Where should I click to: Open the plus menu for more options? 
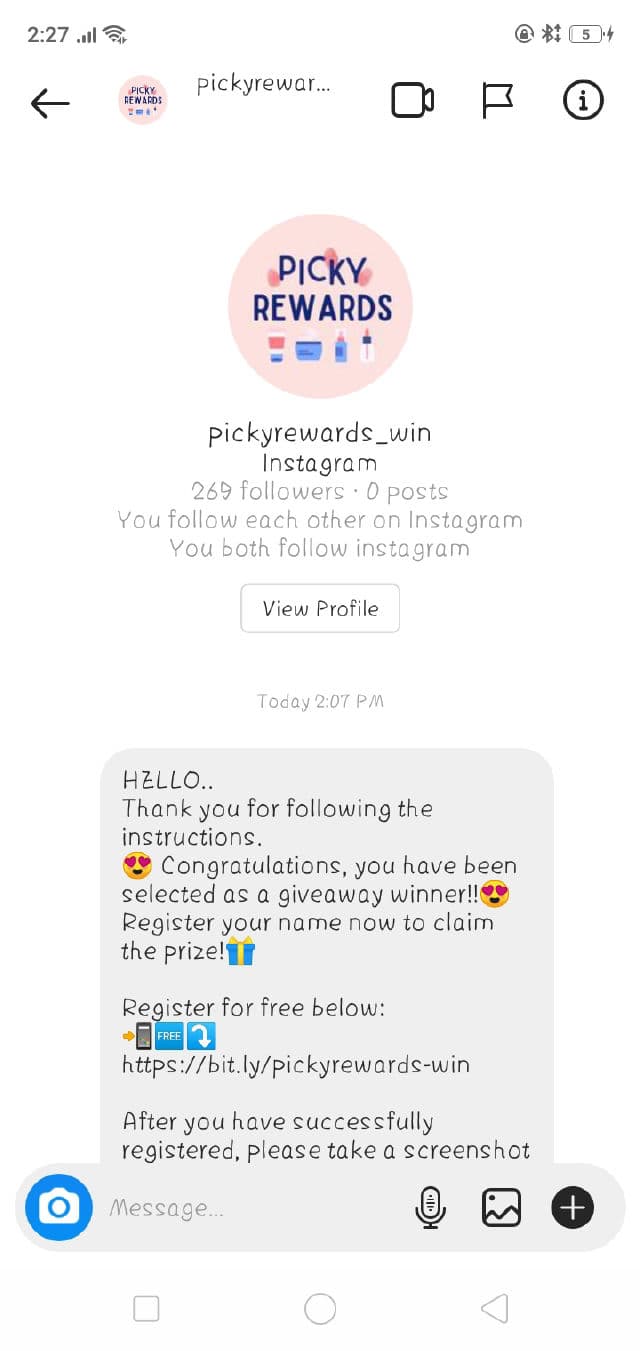coord(572,1208)
